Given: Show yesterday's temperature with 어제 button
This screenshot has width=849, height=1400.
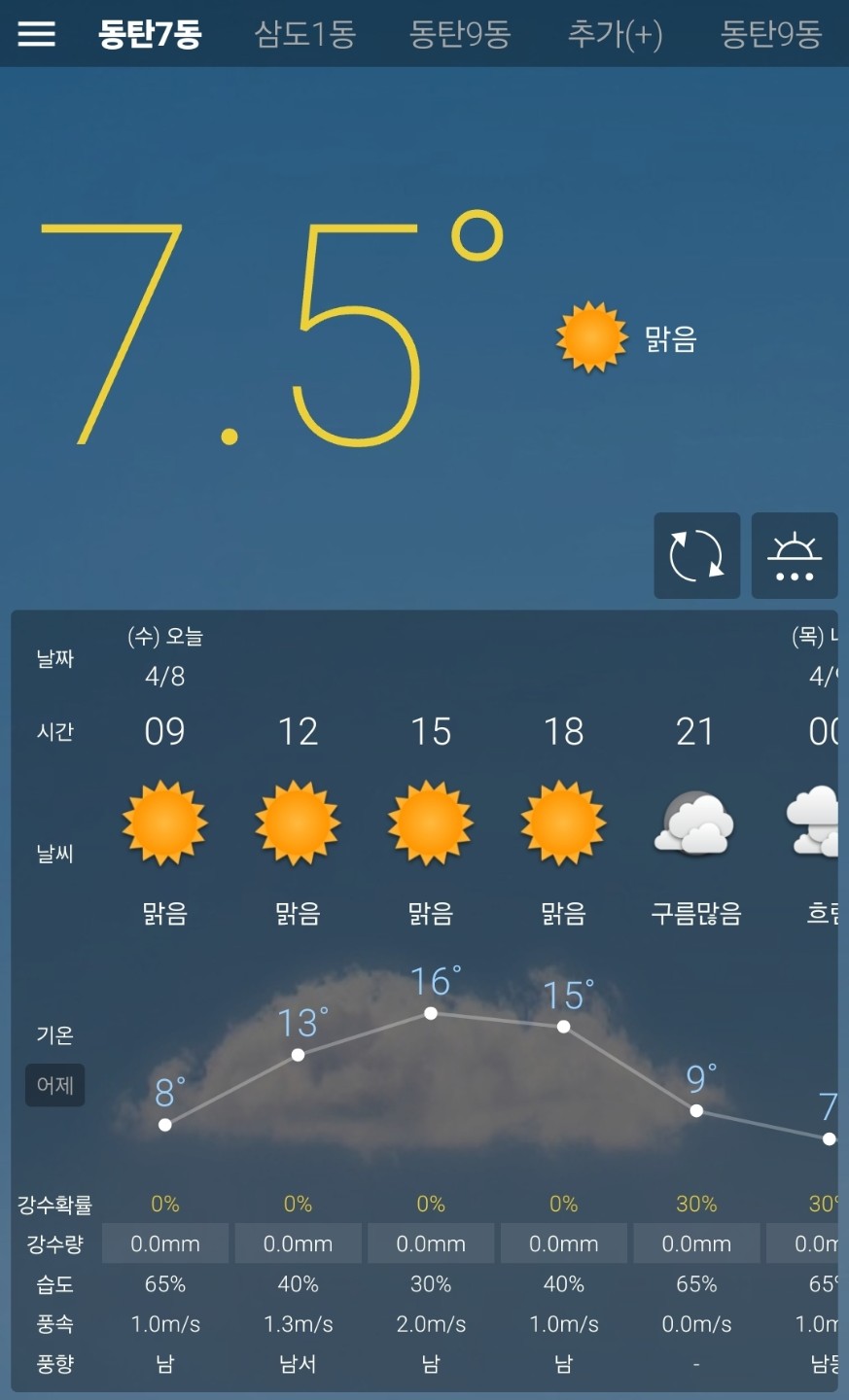Looking at the screenshot, I should tap(55, 1085).
